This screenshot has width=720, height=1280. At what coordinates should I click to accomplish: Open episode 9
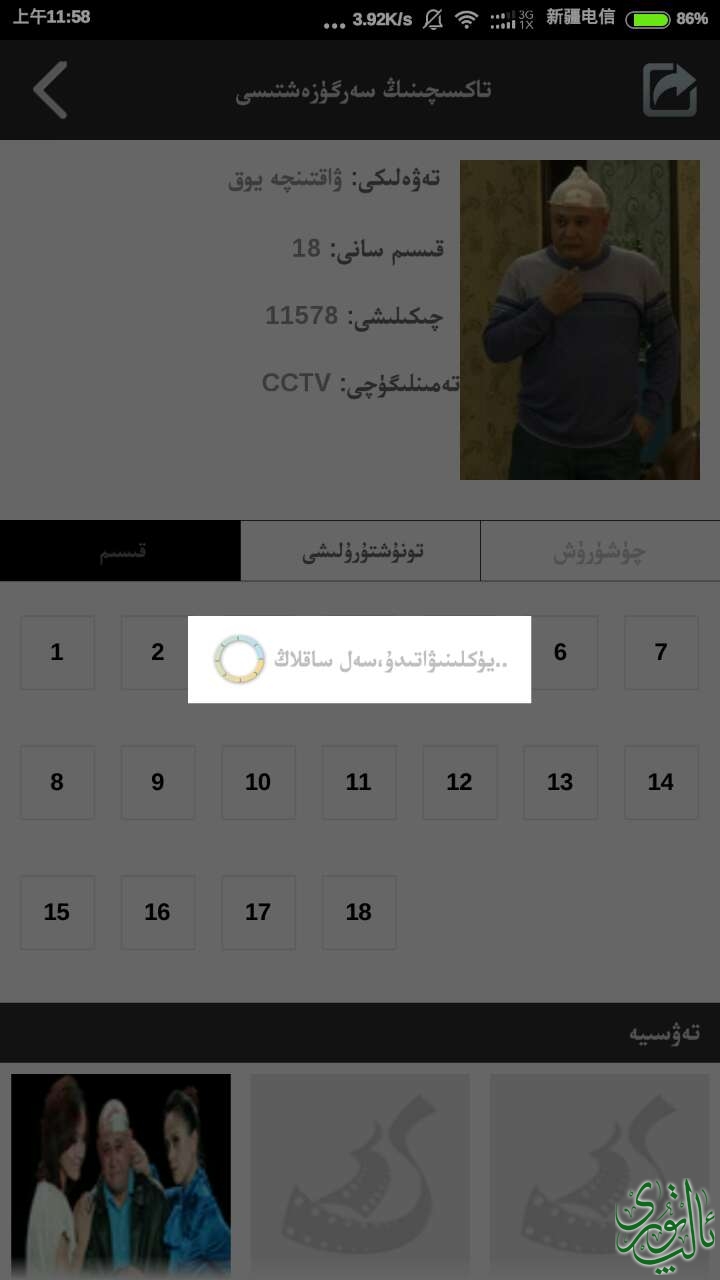coord(157,782)
